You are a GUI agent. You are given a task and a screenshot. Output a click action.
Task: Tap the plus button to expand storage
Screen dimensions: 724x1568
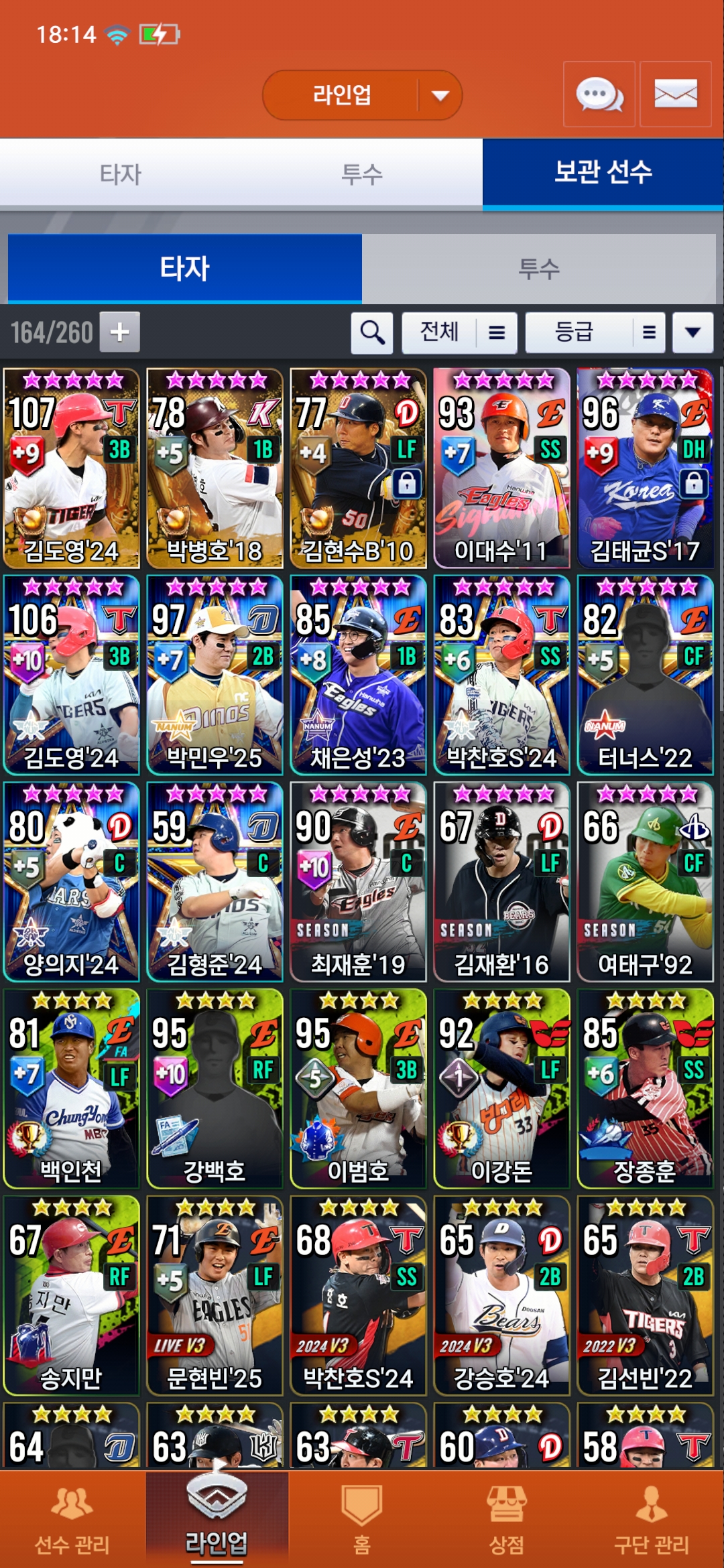pyautogui.click(x=120, y=332)
